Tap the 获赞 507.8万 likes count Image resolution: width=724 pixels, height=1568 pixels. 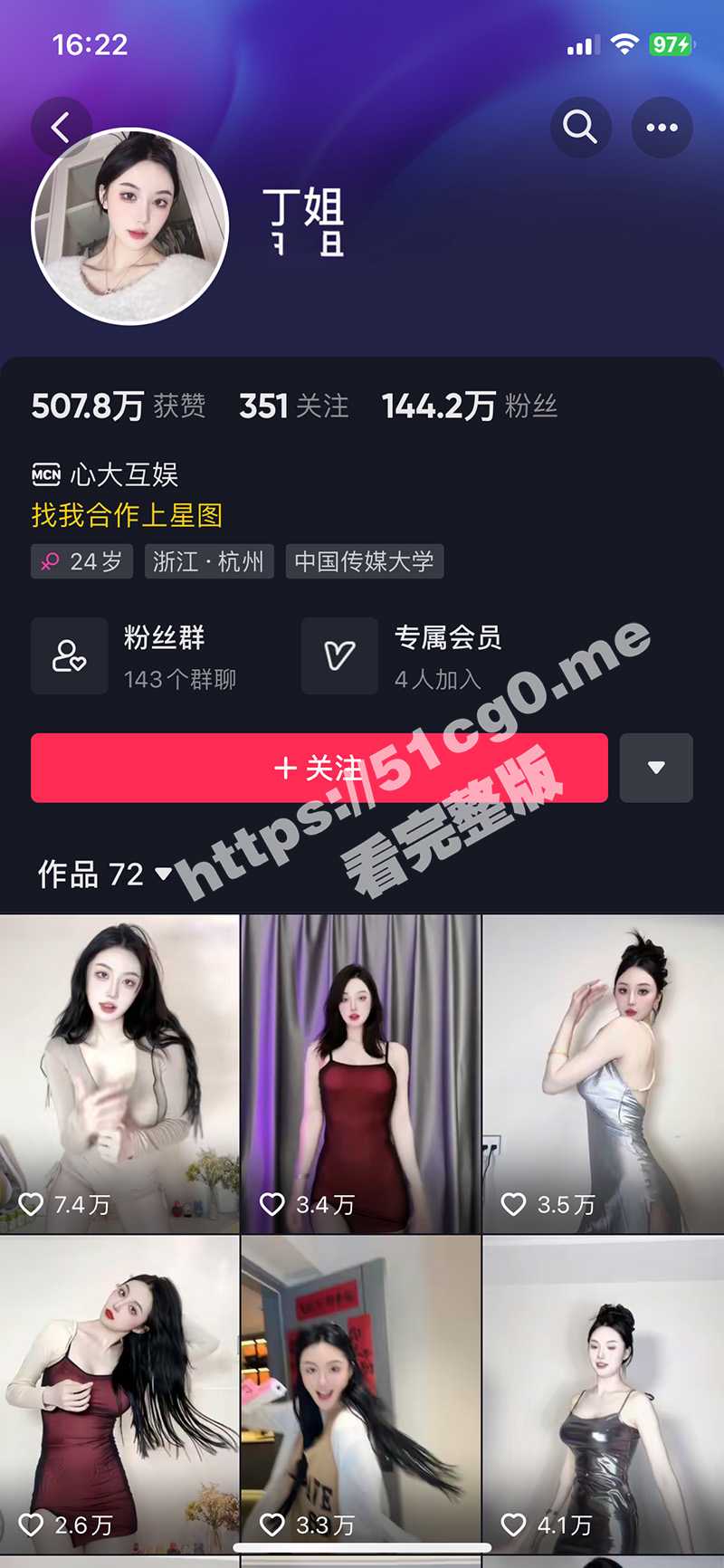pos(118,406)
